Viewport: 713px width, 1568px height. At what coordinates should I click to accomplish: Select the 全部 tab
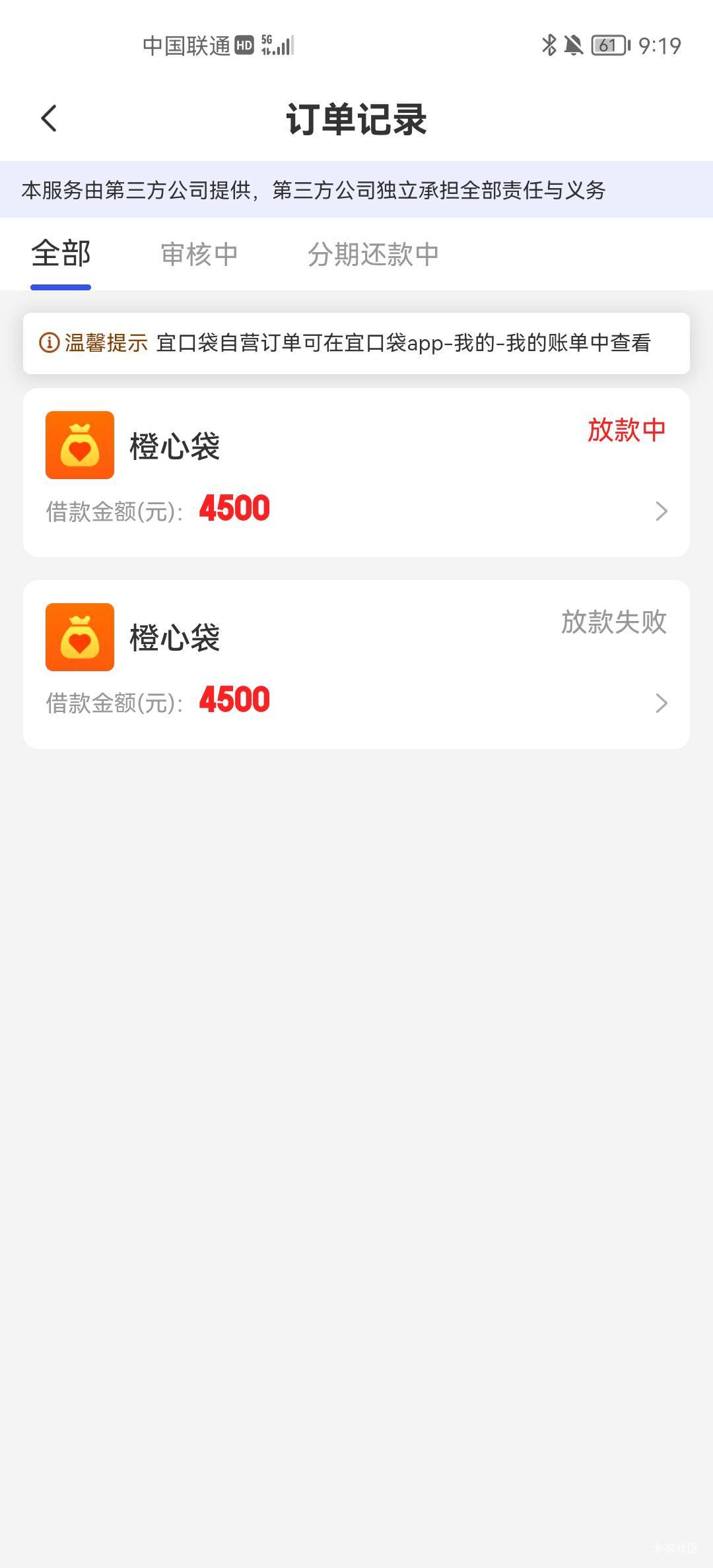point(61,254)
